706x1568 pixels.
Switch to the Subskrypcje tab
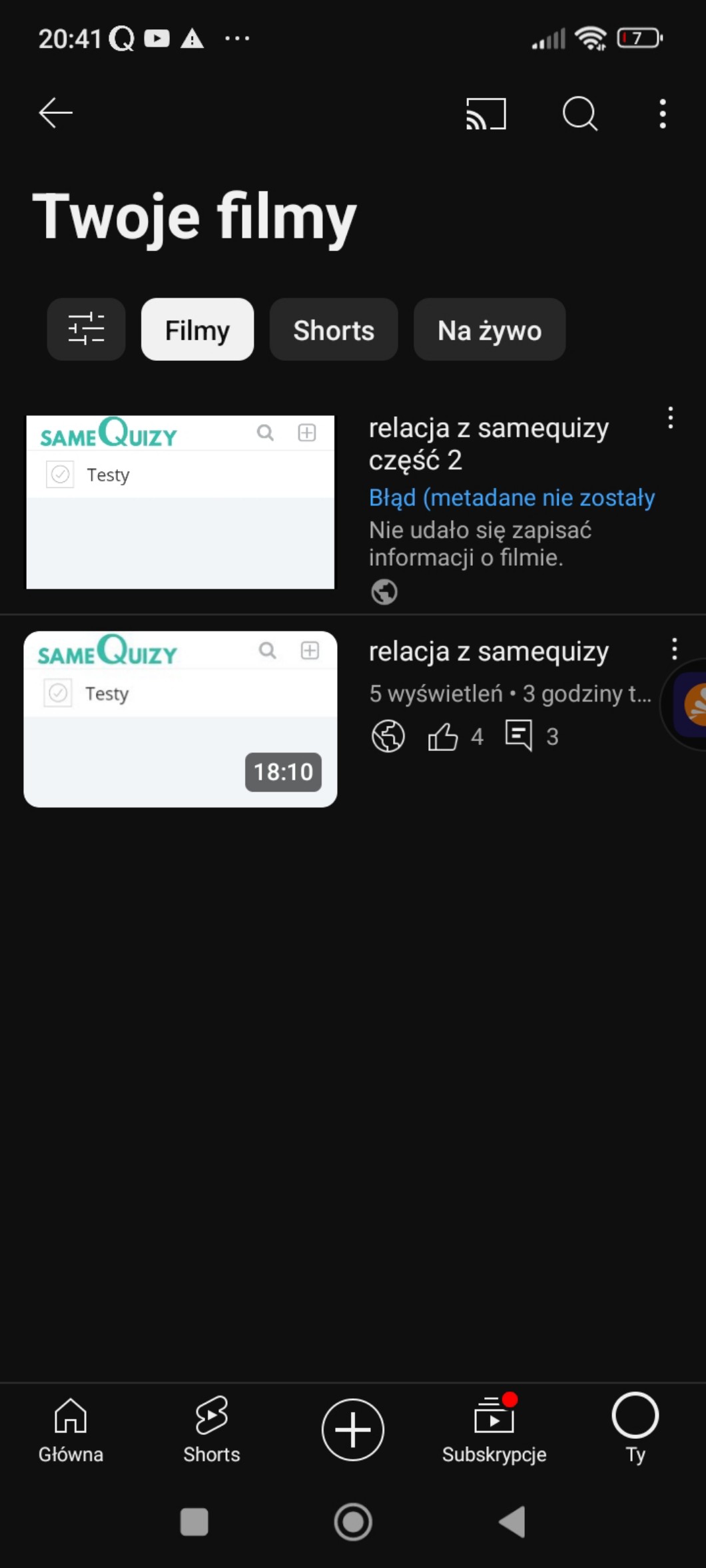coord(494,1430)
